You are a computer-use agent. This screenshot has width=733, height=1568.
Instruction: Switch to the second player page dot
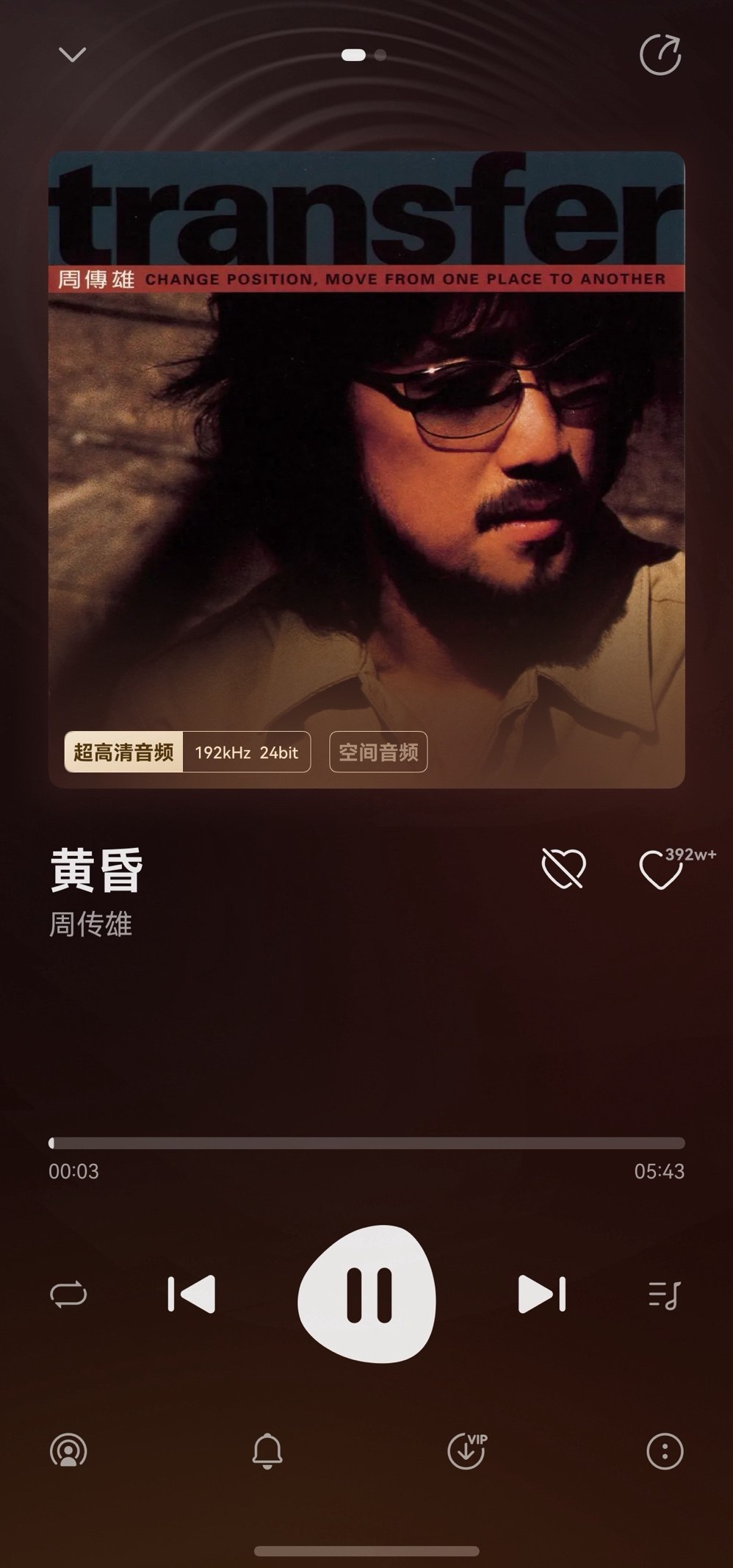tap(380, 55)
